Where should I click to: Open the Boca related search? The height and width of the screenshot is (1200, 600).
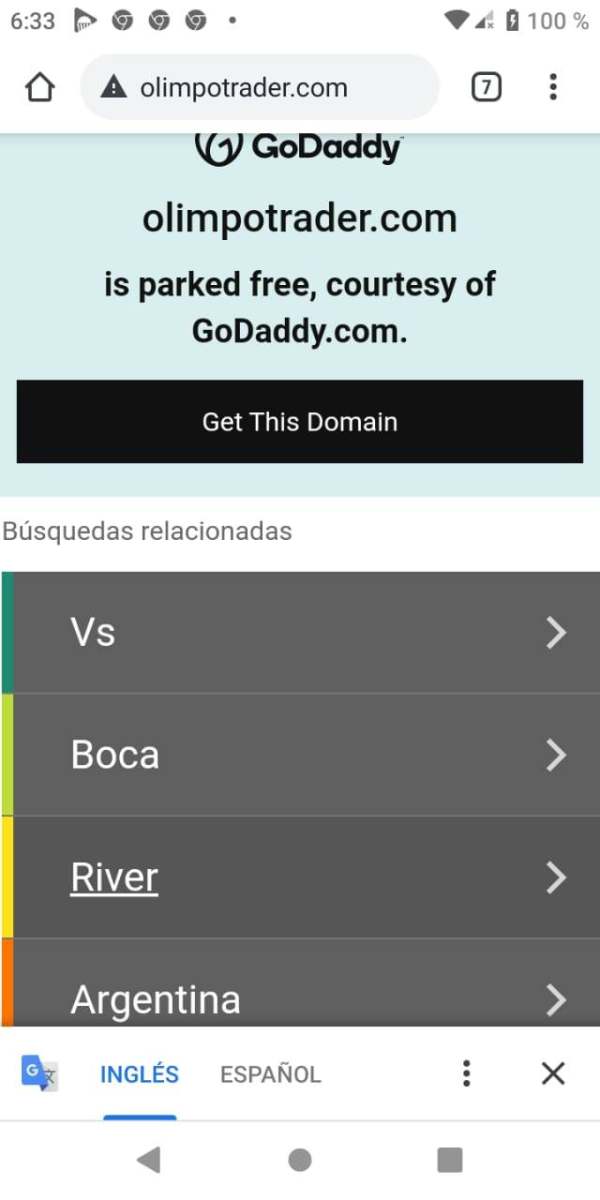300,755
